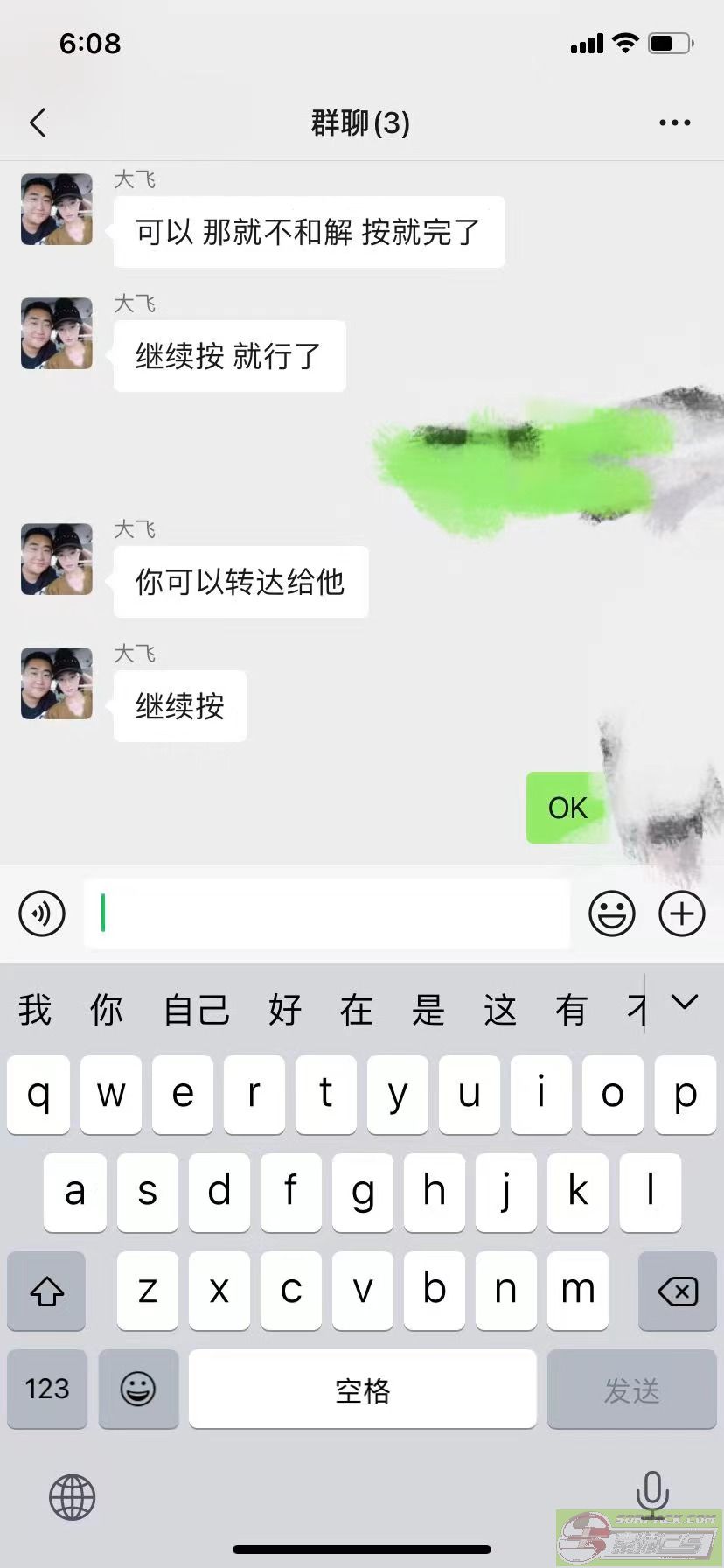Tap 大飞's avatar beside 继续按 就行了
This screenshot has width=724, height=1568.
pos(57,333)
